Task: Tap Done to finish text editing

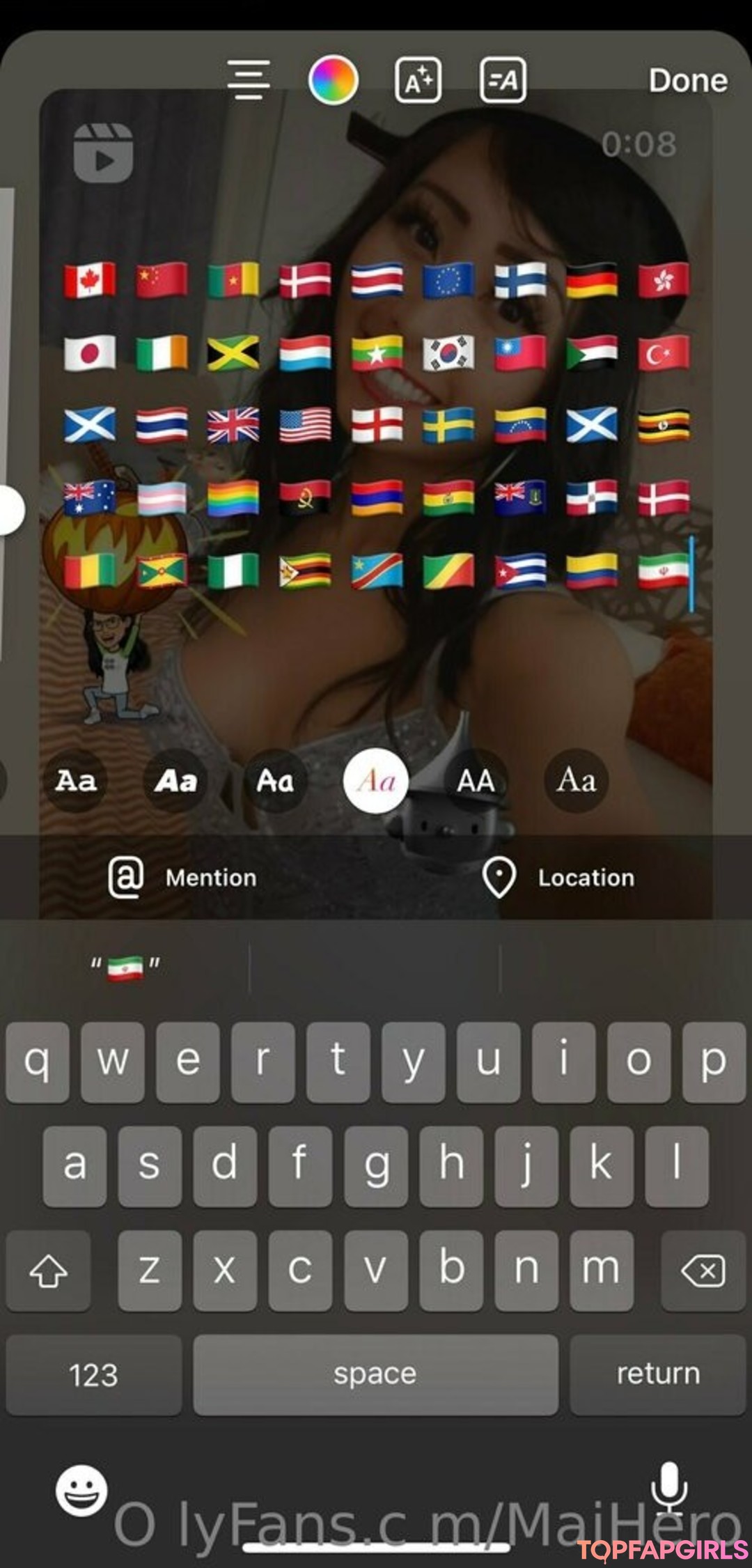Action: [687, 81]
